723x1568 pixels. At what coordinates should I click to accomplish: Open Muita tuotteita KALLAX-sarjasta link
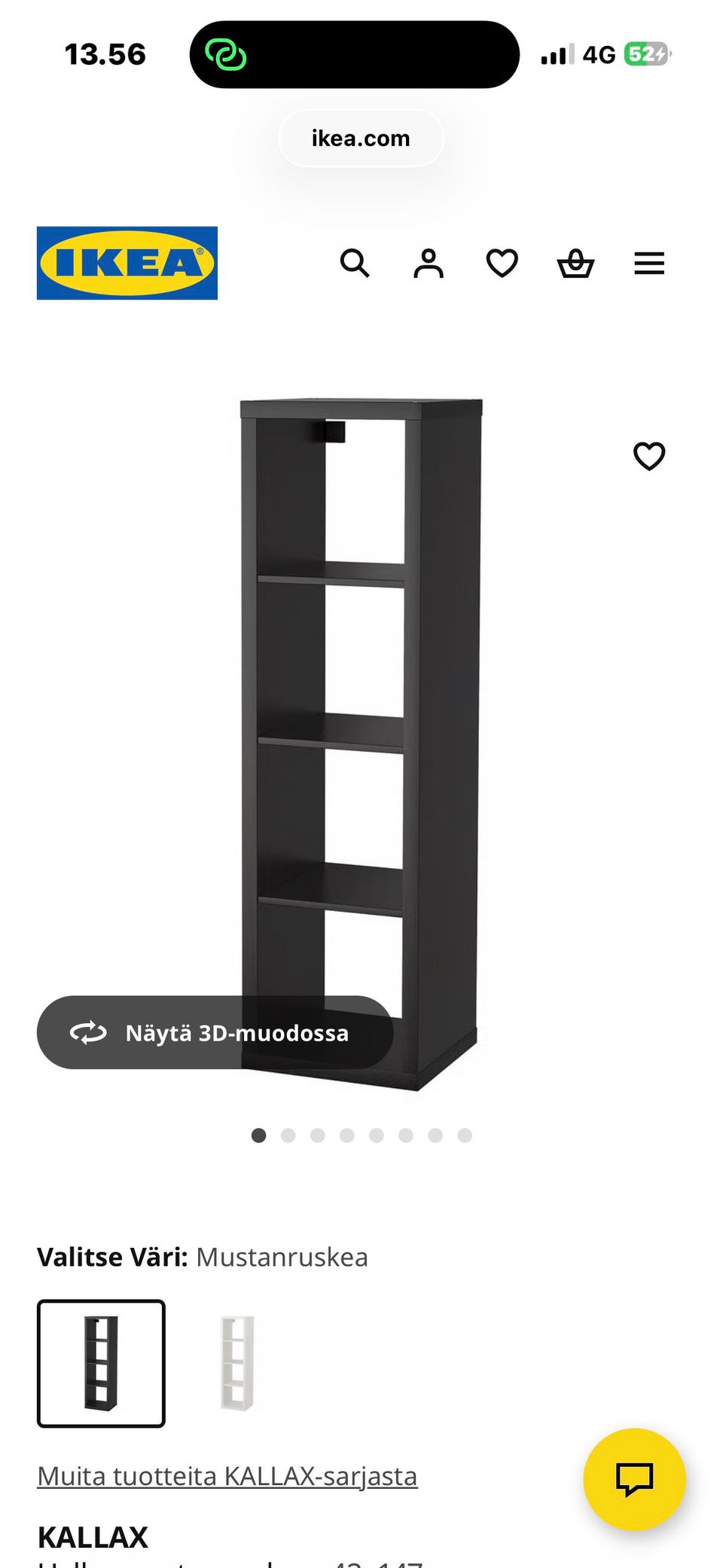[x=227, y=1476]
